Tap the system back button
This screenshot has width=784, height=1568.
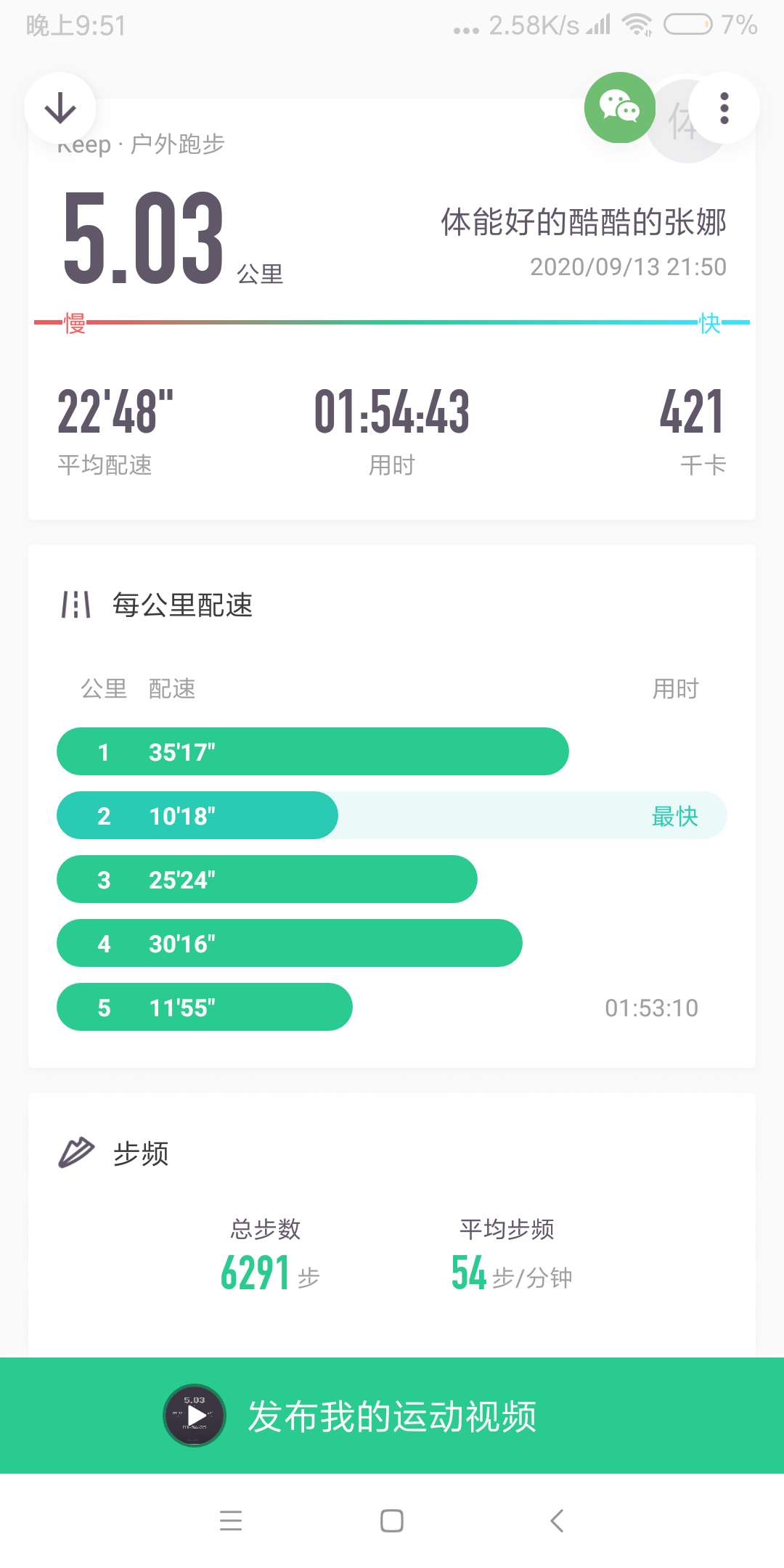pos(557,1520)
